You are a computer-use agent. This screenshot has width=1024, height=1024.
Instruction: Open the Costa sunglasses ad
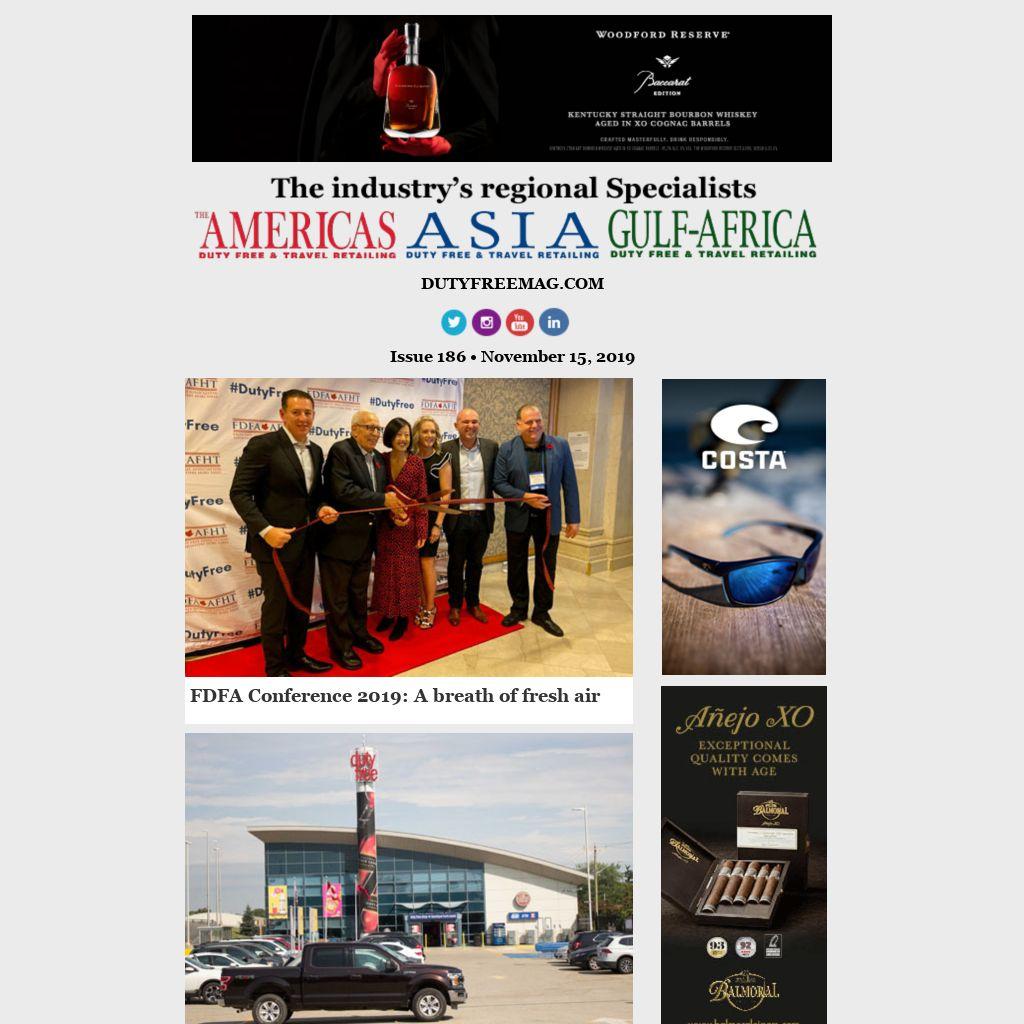744,526
